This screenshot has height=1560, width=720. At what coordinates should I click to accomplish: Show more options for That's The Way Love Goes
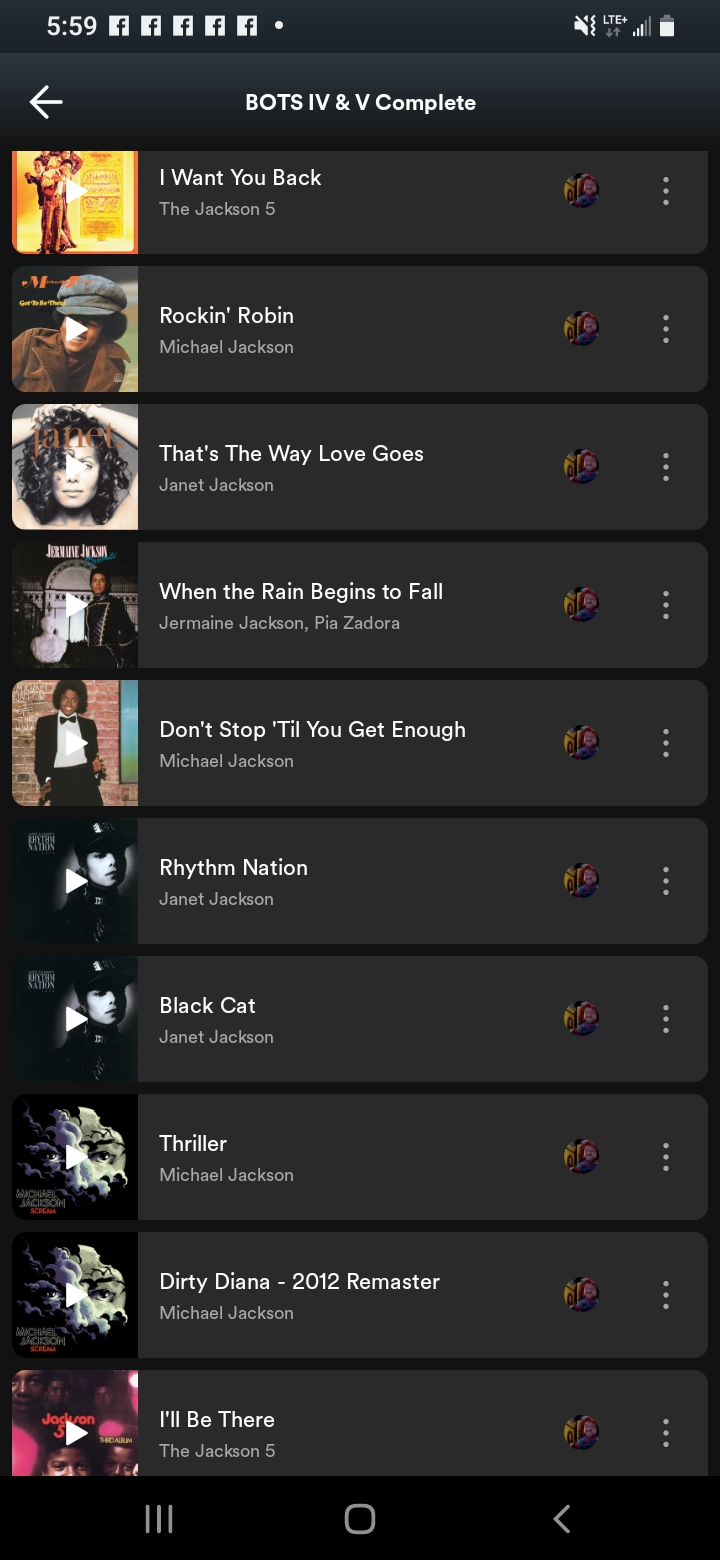pos(665,467)
